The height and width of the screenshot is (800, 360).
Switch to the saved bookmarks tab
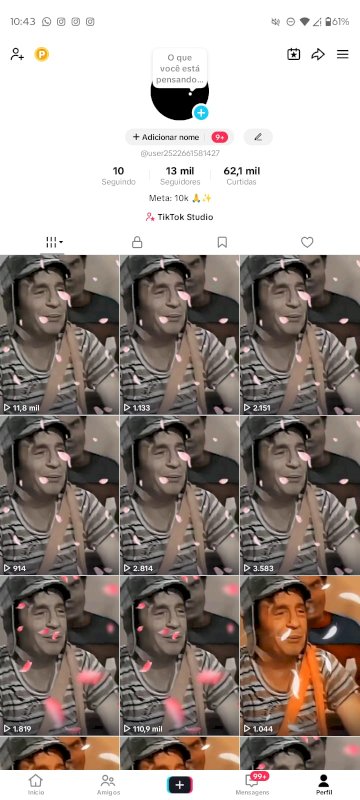click(222, 242)
